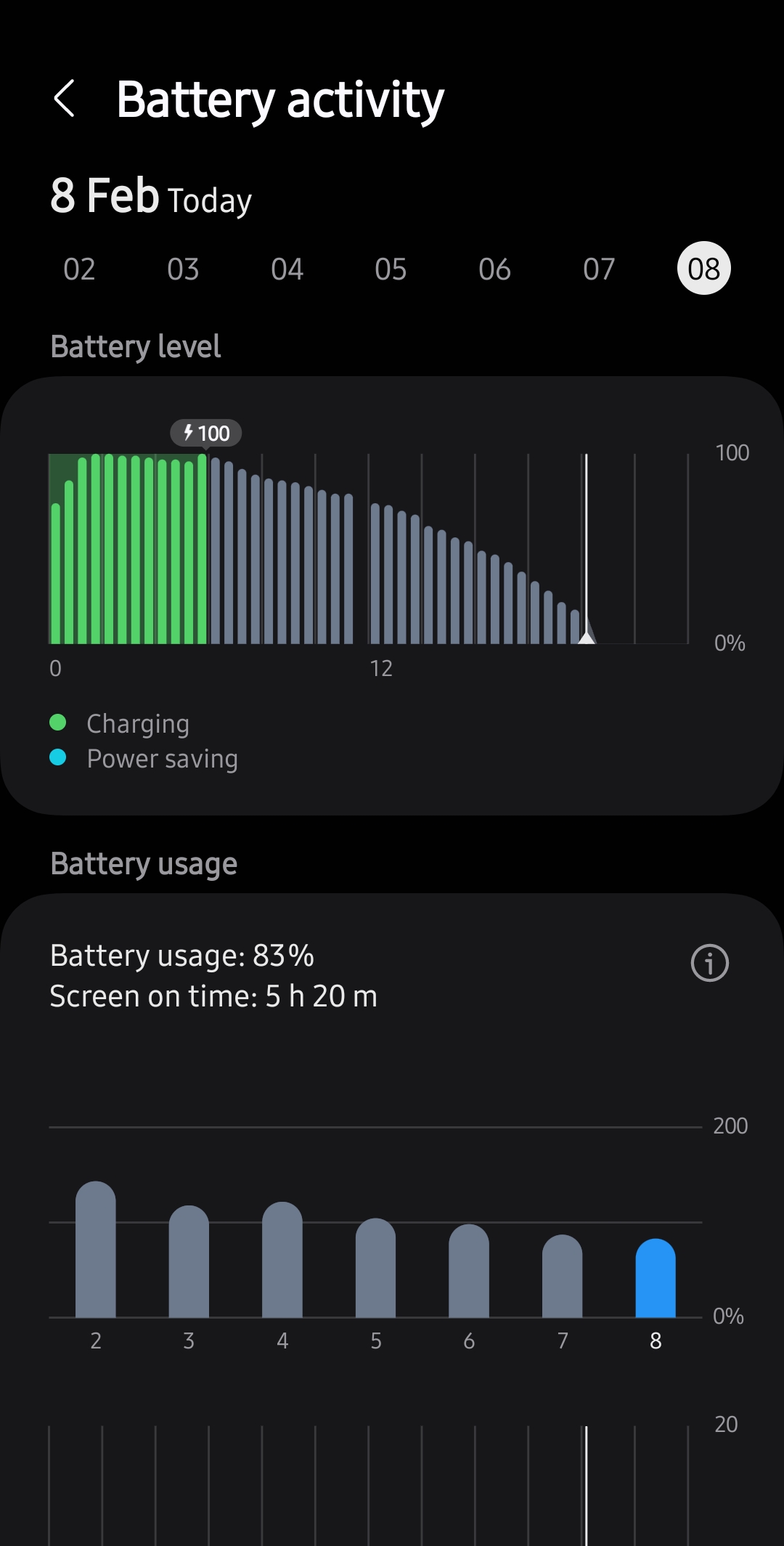Click the green Charging legend dot
The width and height of the screenshot is (784, 1546).
point(59,721)
